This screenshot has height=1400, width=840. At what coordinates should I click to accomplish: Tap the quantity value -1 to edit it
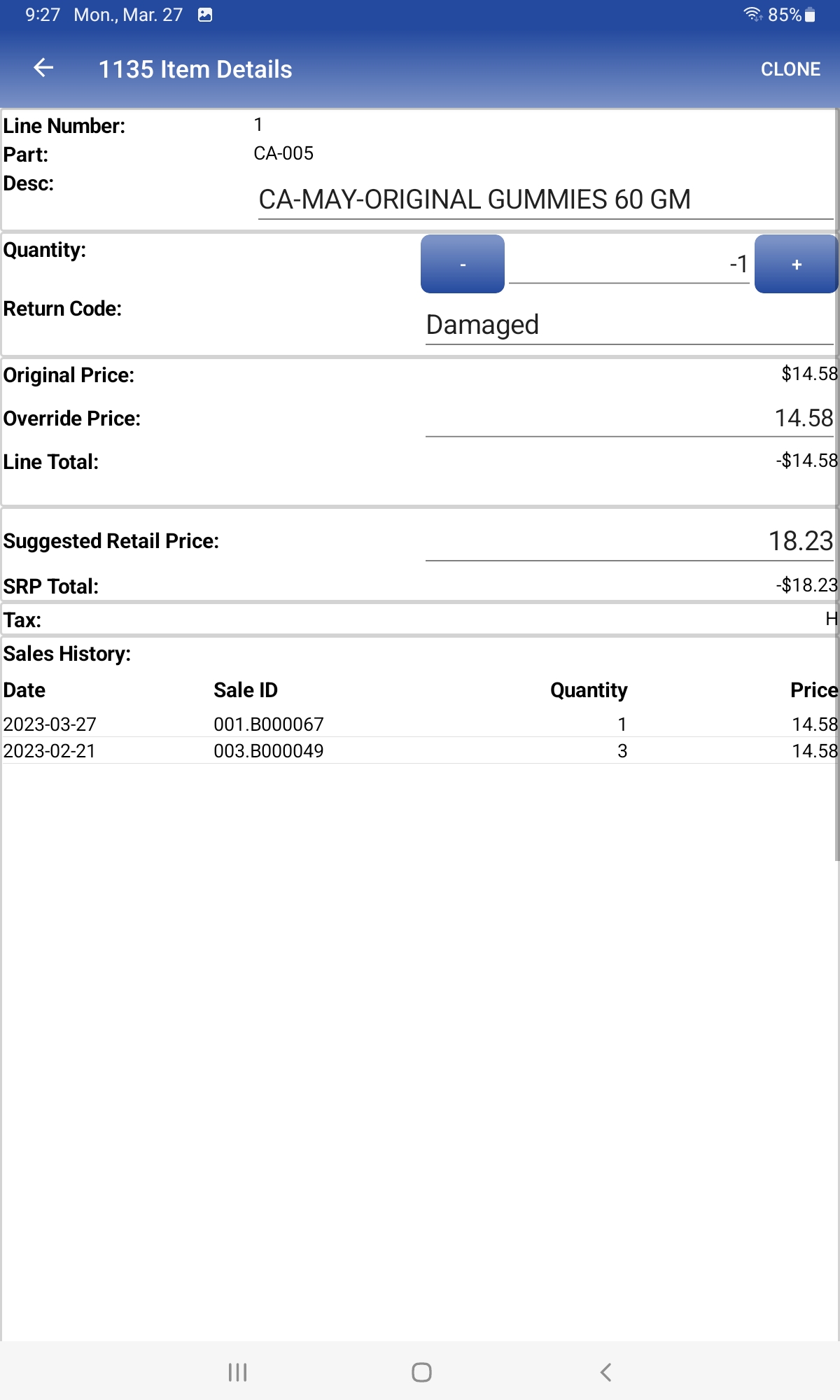(630, 265)
